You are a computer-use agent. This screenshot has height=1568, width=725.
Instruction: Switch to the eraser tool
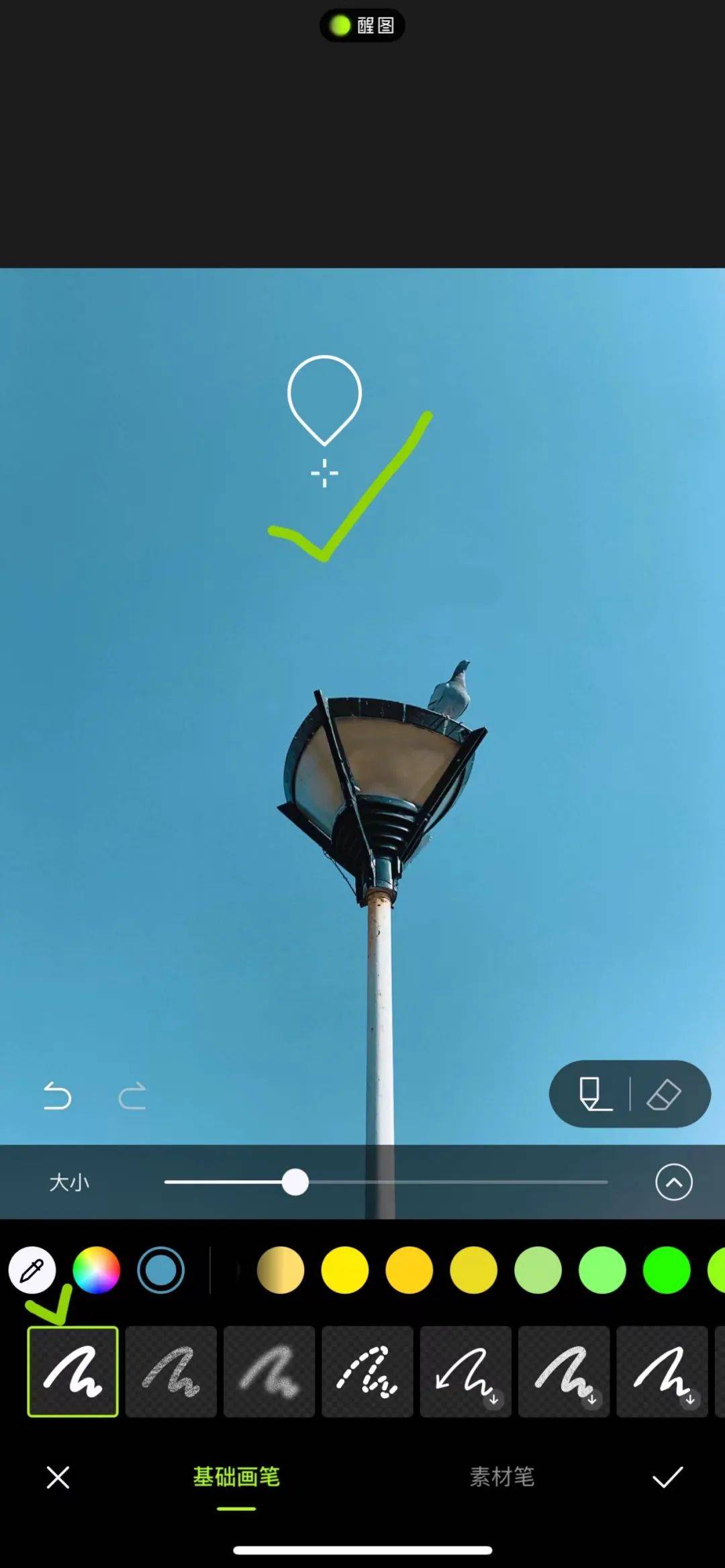pos(664,1094)
